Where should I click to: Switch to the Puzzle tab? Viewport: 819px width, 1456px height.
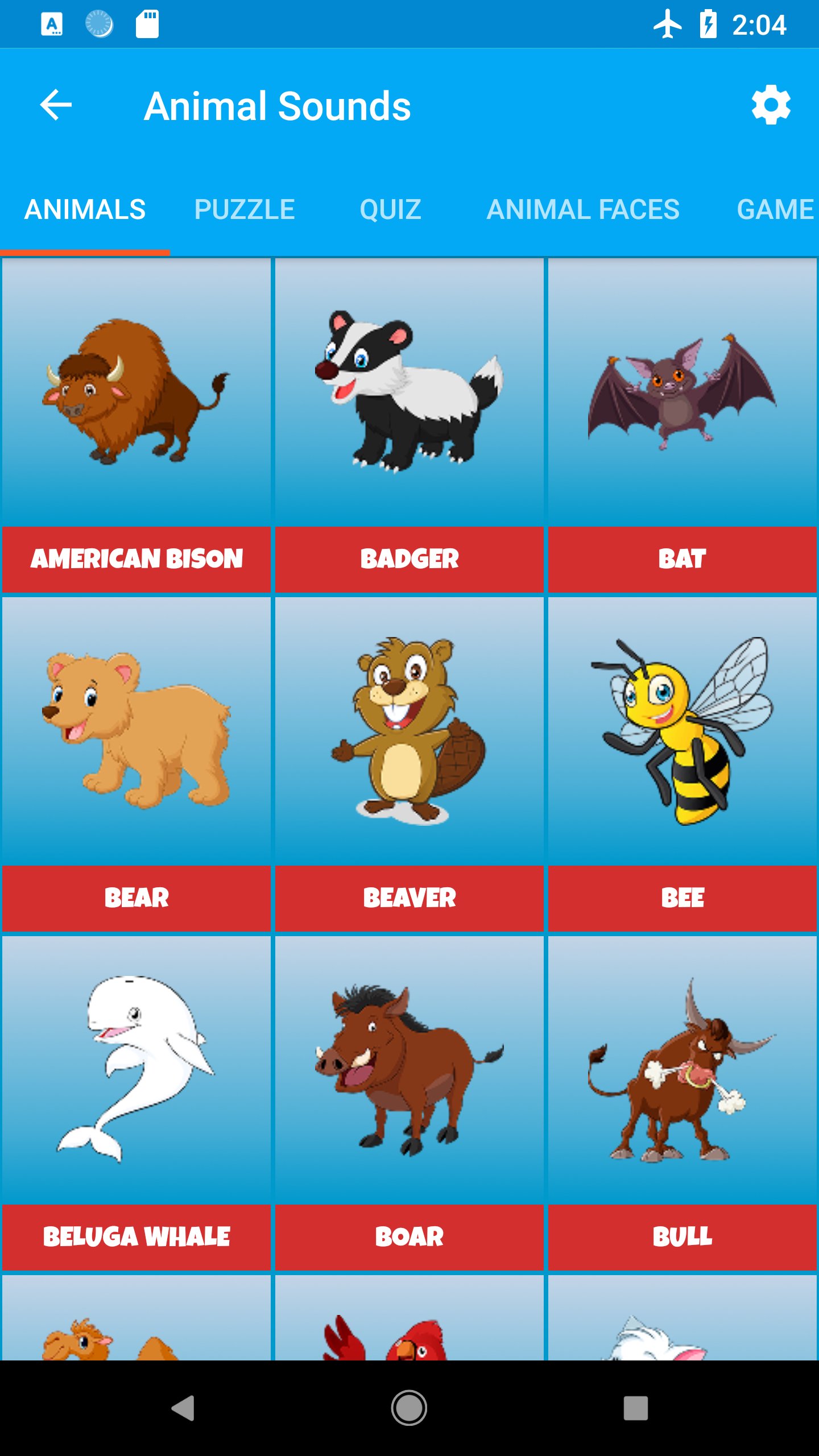pyautogui.click(x=245, y=209)
